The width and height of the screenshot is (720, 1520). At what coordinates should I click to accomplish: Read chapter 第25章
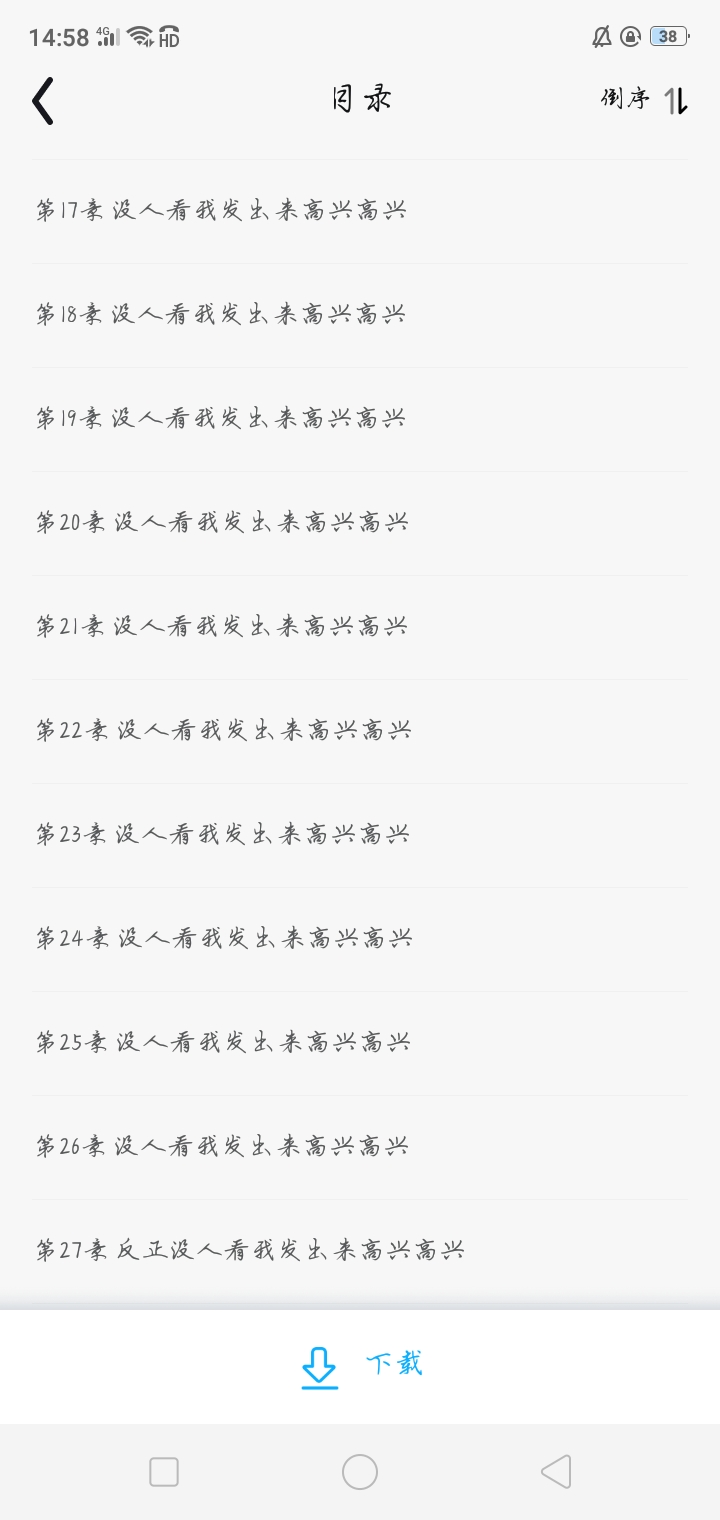point(360,1044)
